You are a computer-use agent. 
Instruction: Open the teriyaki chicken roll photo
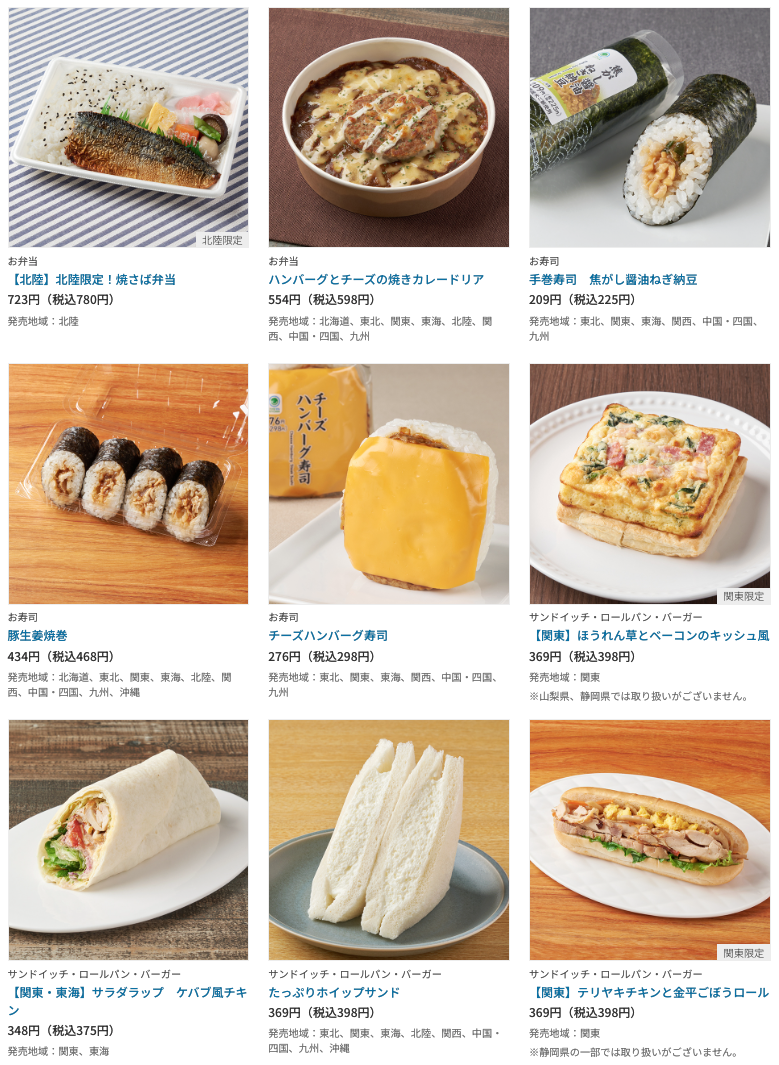pos(649,840)
